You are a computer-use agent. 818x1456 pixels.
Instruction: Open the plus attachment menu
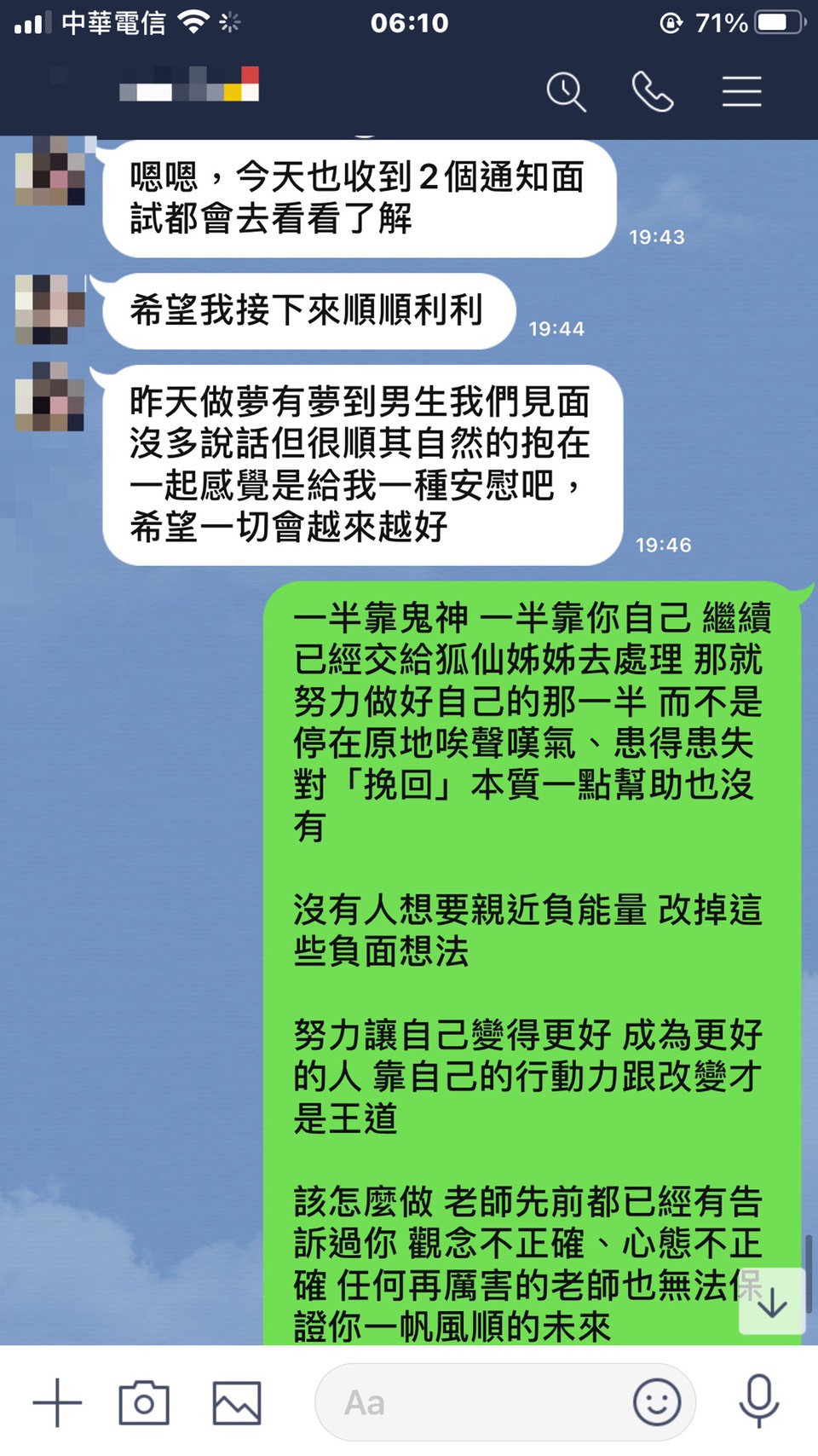[x=57, y=1402]
